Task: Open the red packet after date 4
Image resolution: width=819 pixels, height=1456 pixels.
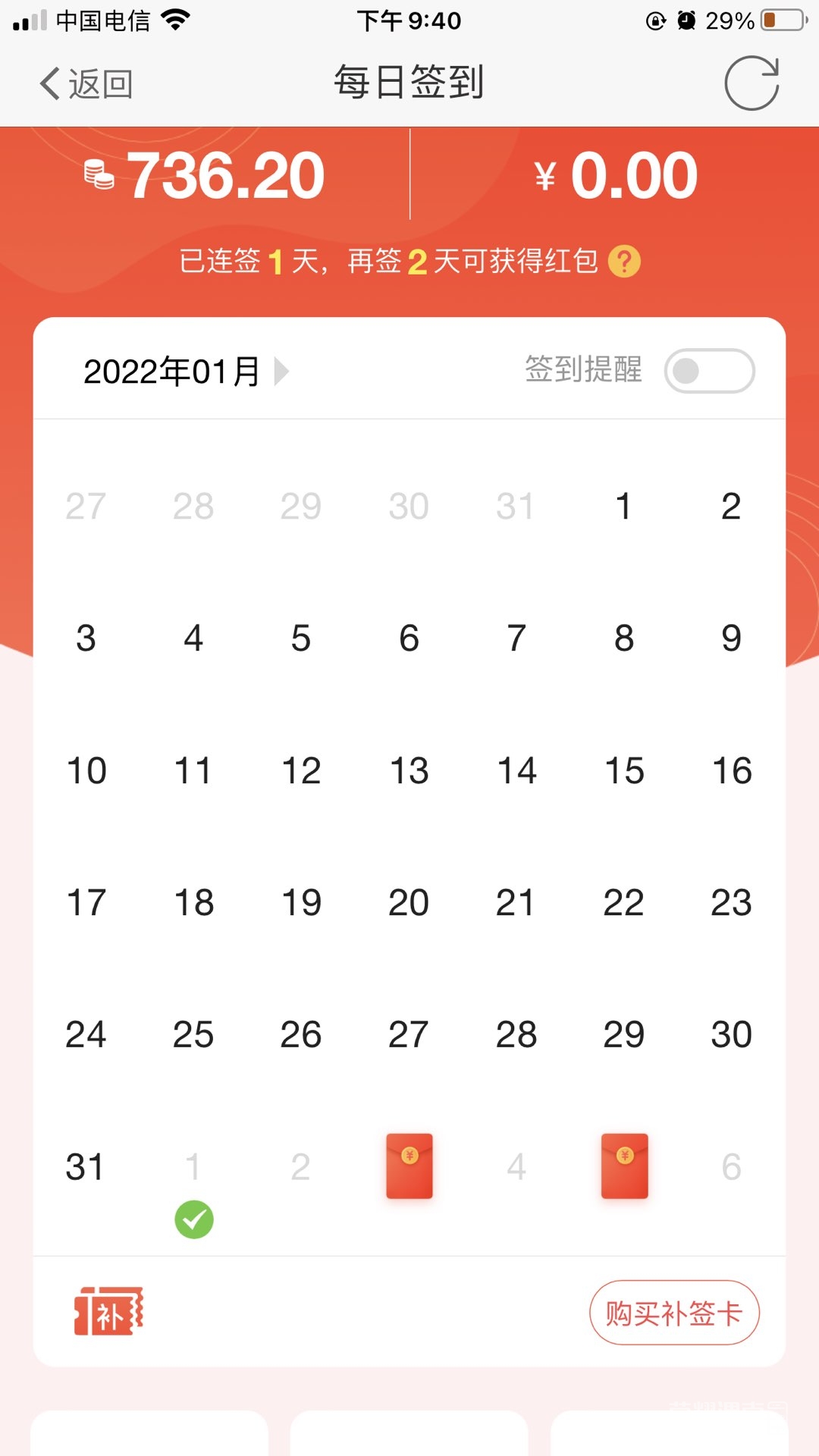Action: [x=624, y=1166]
